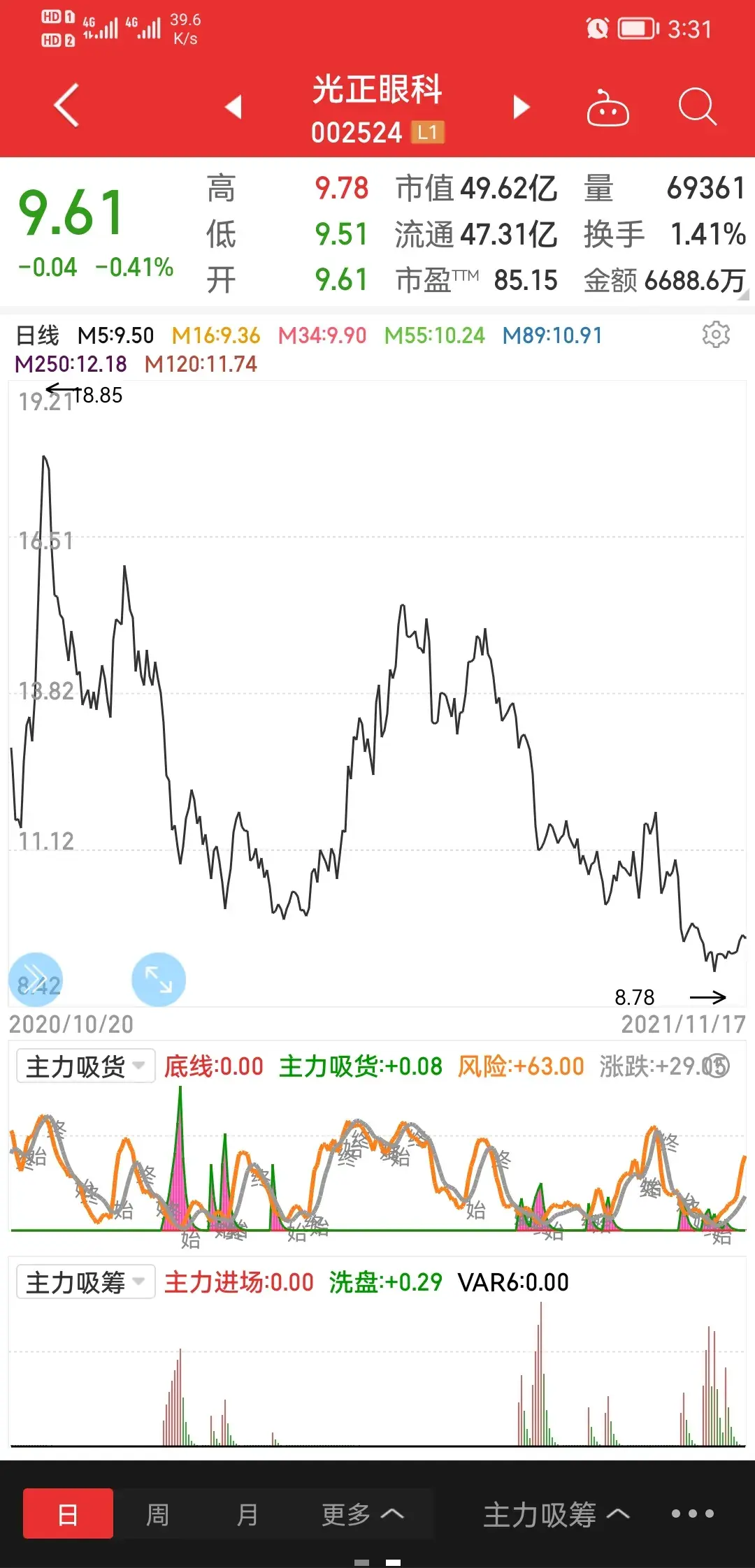Open the 主力吸筹 indicator dropdown
755x1568 pixels.
point(85,1282)
